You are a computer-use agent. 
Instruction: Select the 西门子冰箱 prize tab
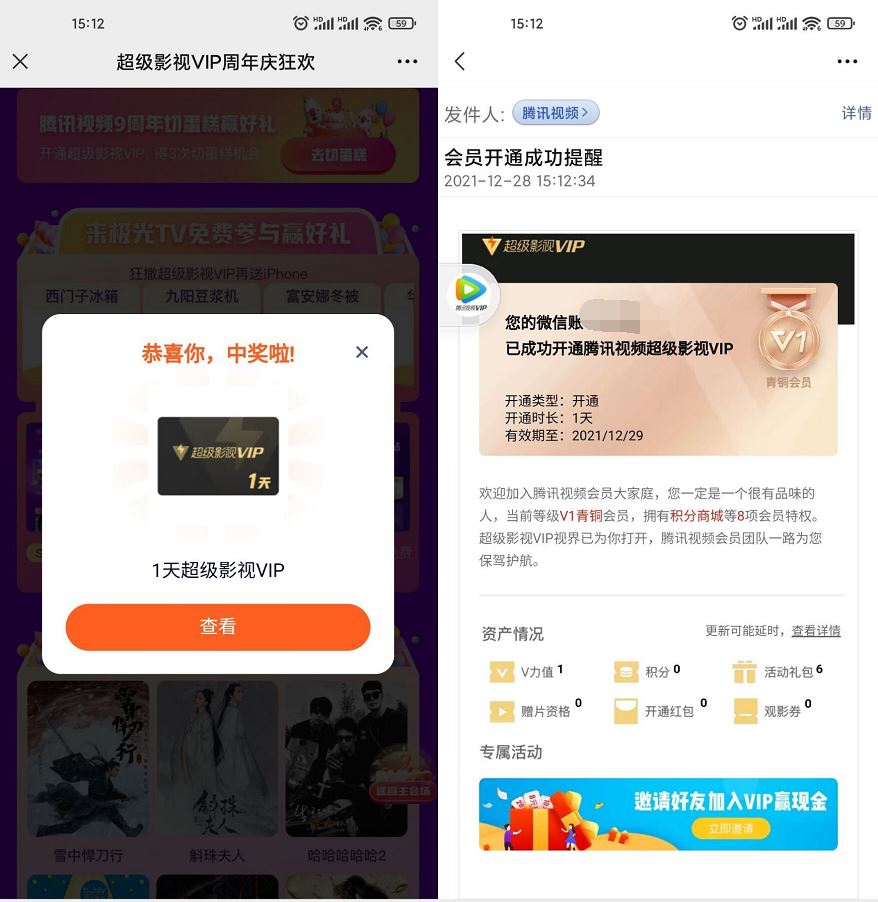[83, 298]
